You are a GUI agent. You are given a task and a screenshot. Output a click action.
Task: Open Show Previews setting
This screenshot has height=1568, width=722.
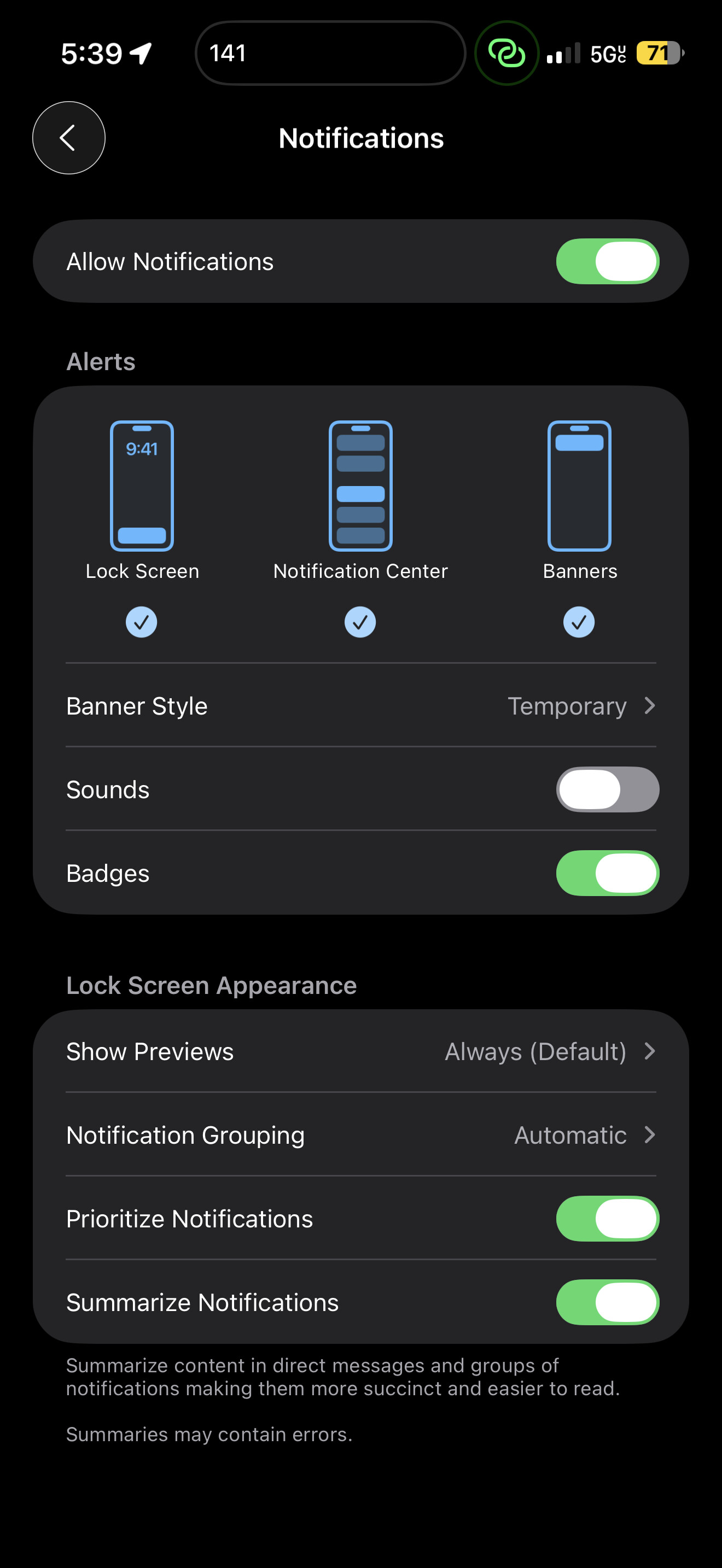pyautogui.click(x=360, y=1051)
